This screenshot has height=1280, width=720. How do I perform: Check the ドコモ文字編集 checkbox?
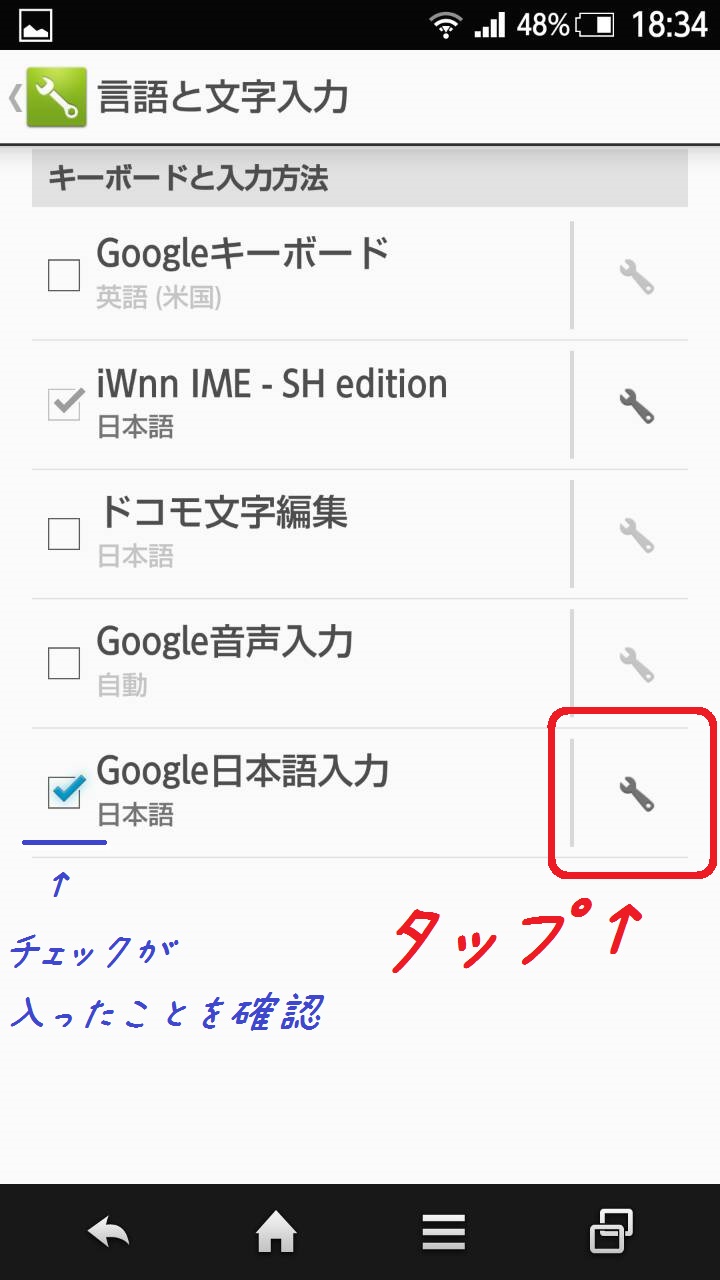coord(64,534)
